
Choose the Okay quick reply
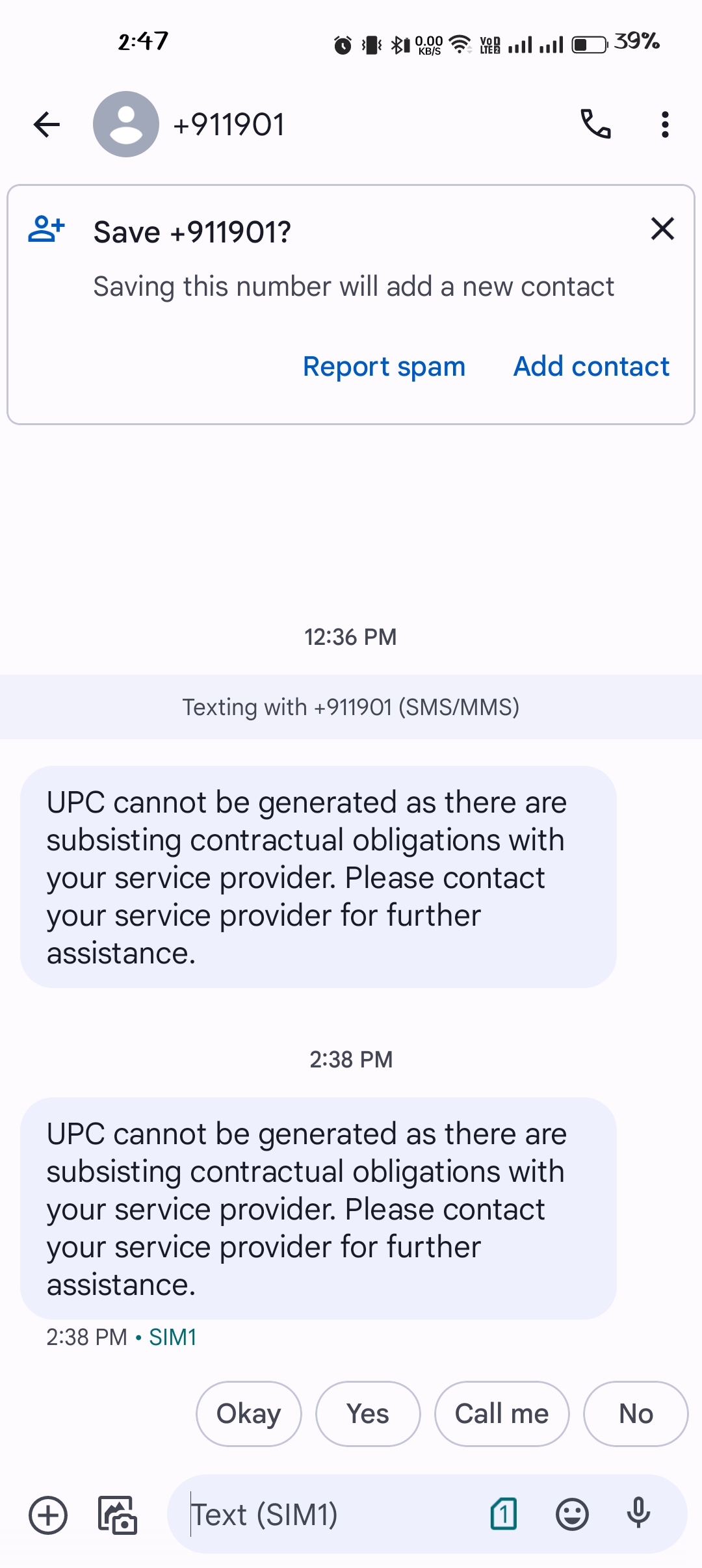point(248,1414)
